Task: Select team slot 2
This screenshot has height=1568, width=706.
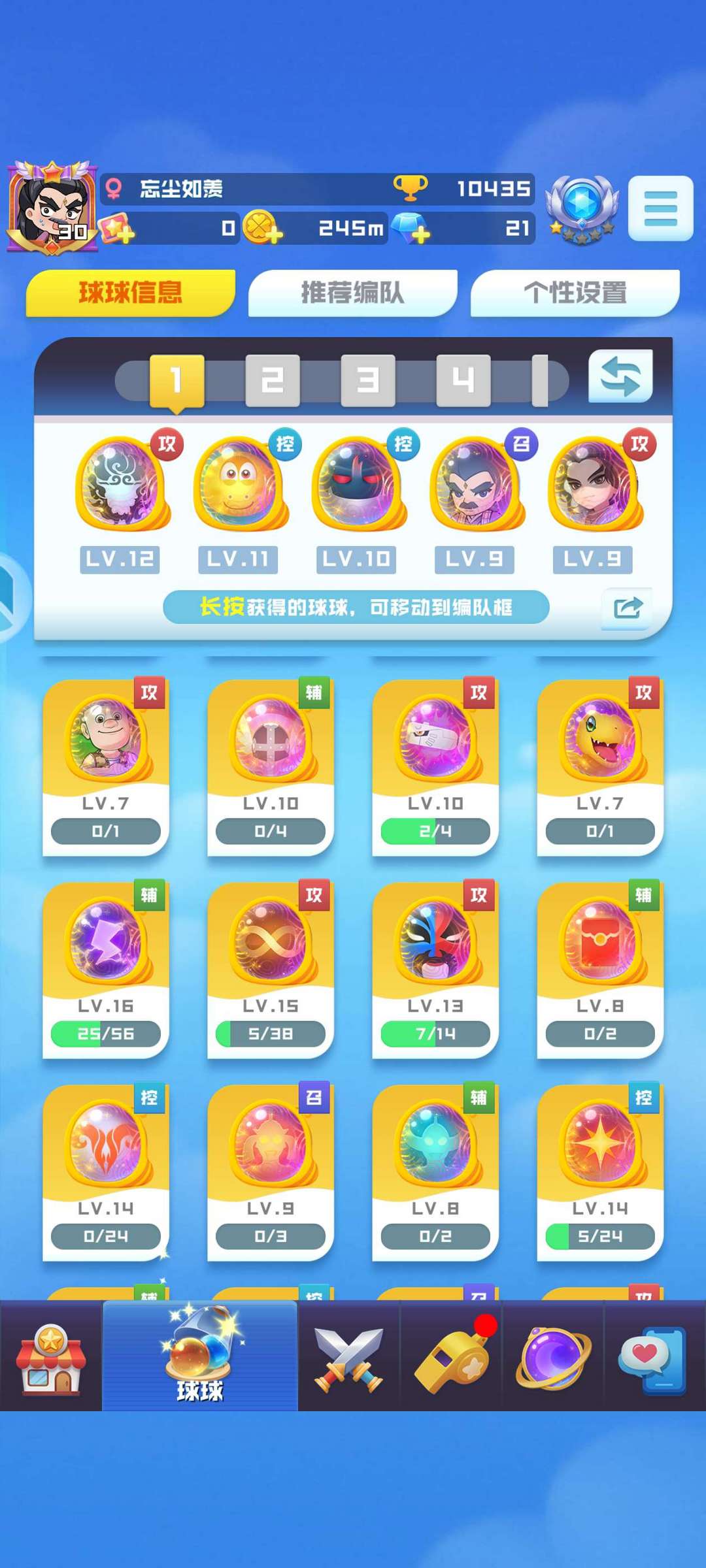Action: click(x=272, y=380)
